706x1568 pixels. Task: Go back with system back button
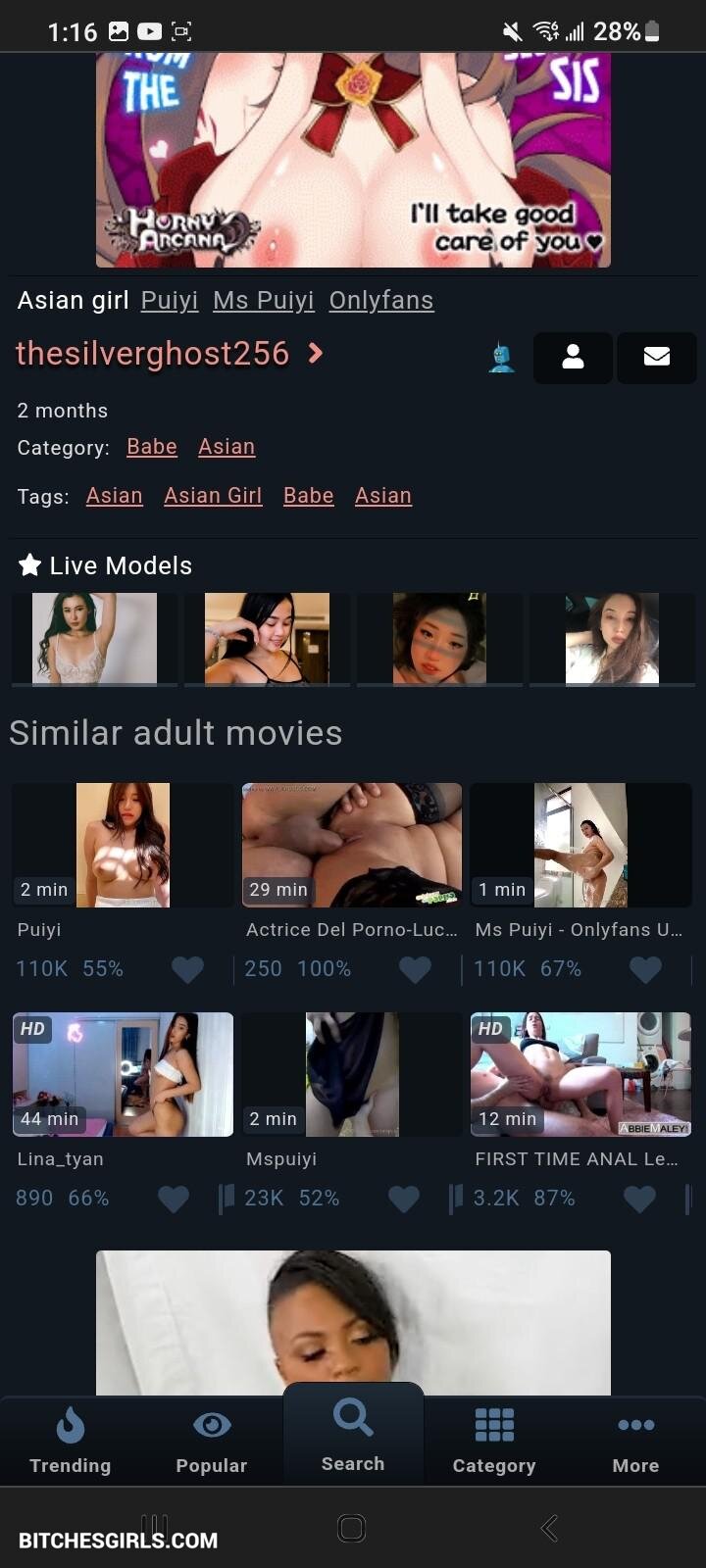[549, 1527]
